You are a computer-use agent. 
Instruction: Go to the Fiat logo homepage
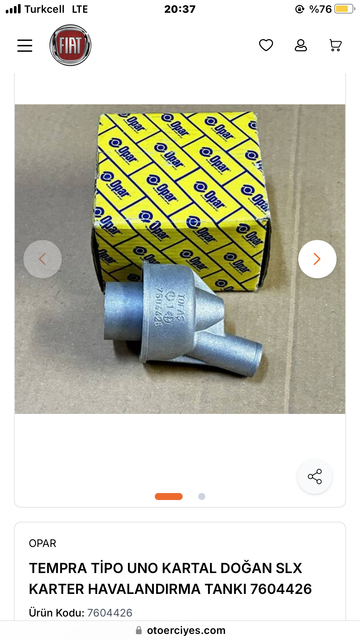click(x=70, y=45)
